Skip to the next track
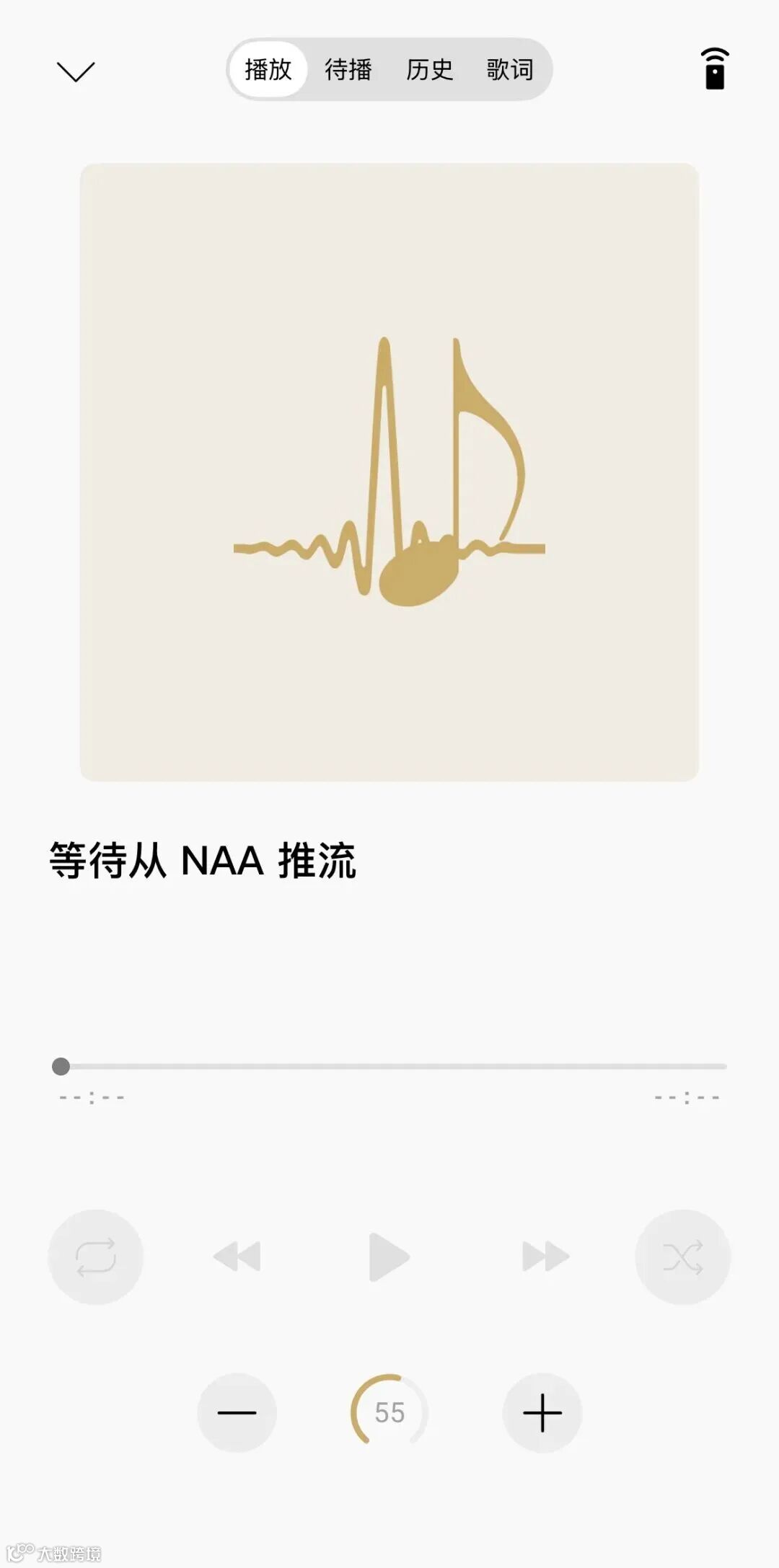The image size is (779, 1568). (x=545, y=1257)
